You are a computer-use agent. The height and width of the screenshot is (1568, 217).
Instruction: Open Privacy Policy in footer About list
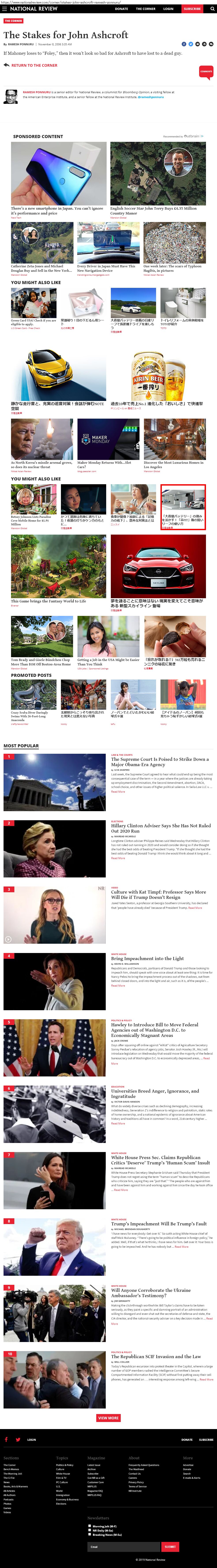(x=136, y=1482)
